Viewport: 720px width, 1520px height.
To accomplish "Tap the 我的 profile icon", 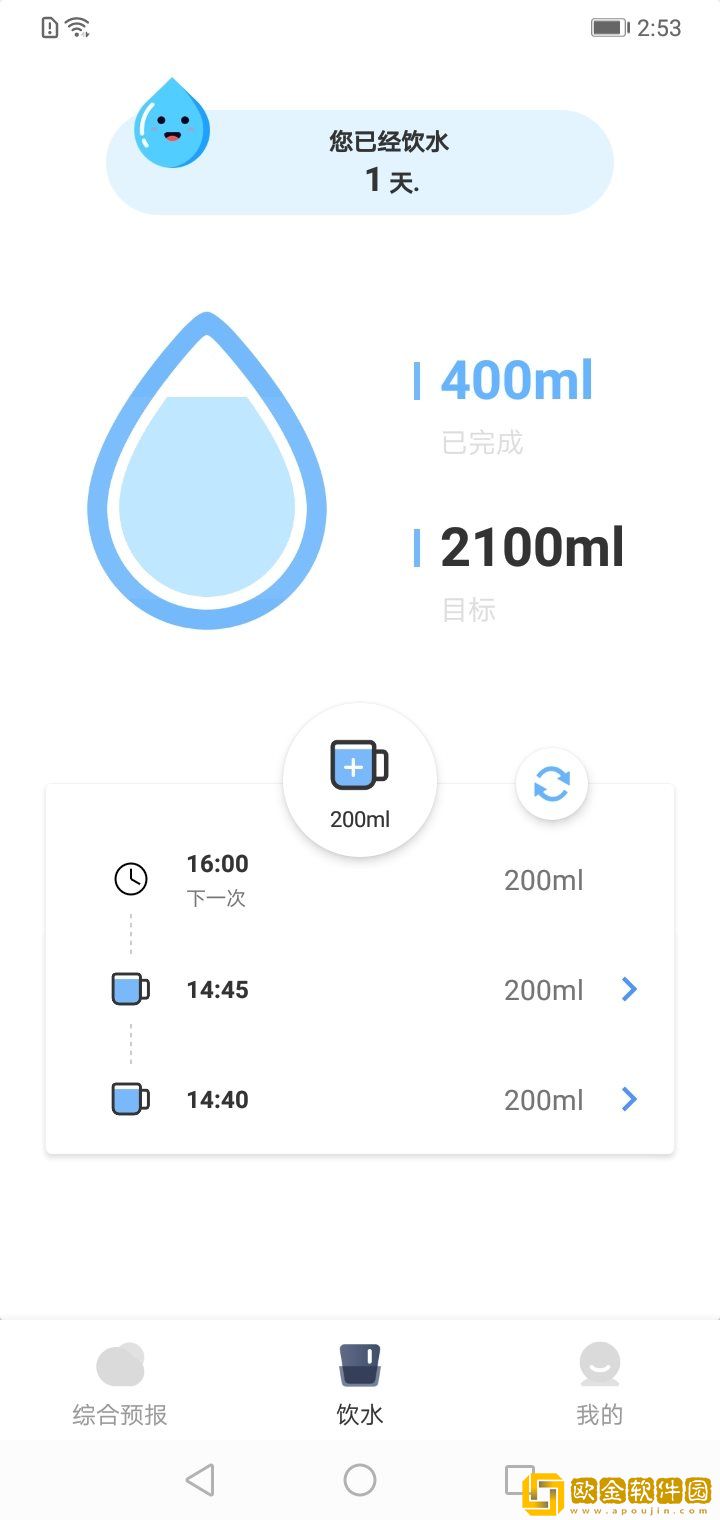I will [599, 1363].
